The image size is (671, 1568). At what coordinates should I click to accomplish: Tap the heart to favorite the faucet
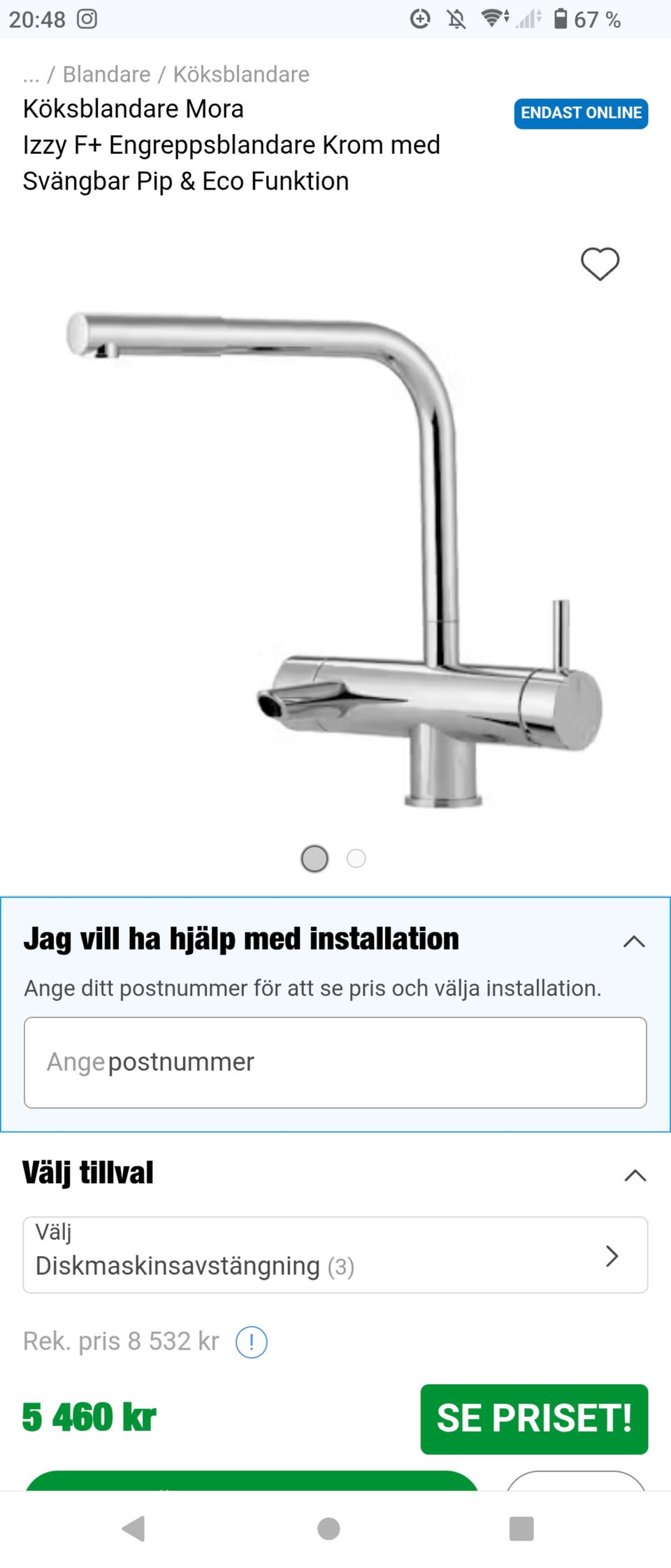(600, 264)
